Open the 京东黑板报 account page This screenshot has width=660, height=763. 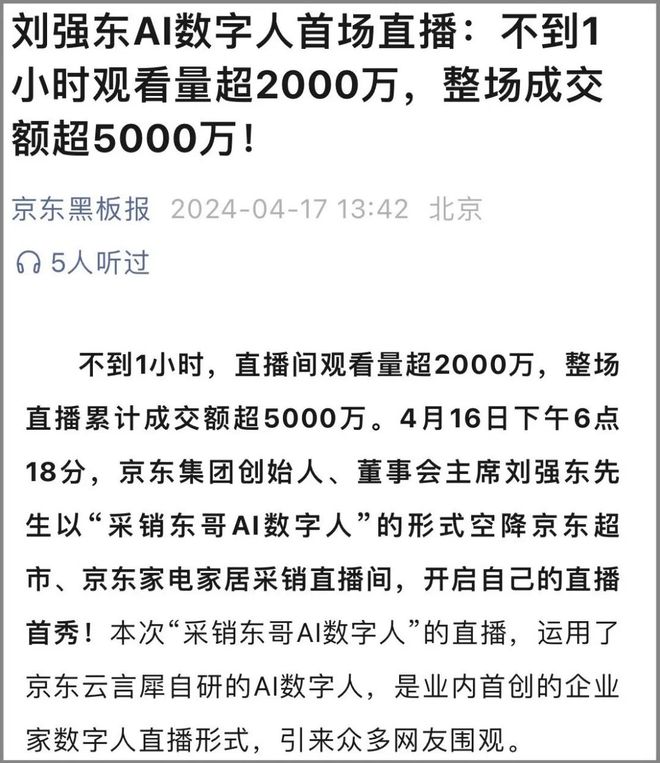click(x=81, y=209)
